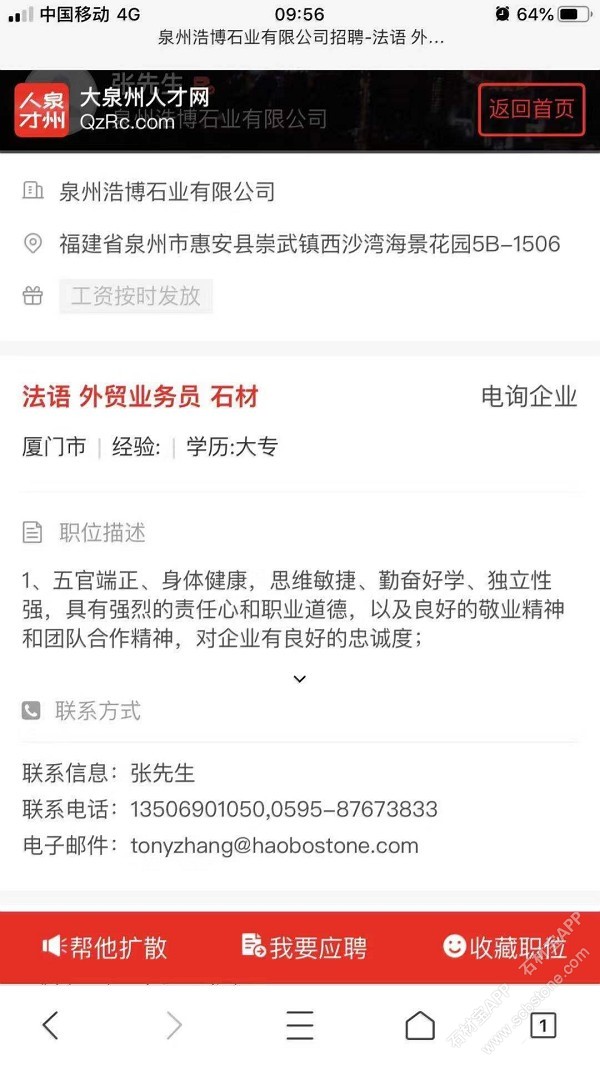This screenshot has width=600, height=1066.
Task: Go back in the browser
Action: tap(50, 1025)
